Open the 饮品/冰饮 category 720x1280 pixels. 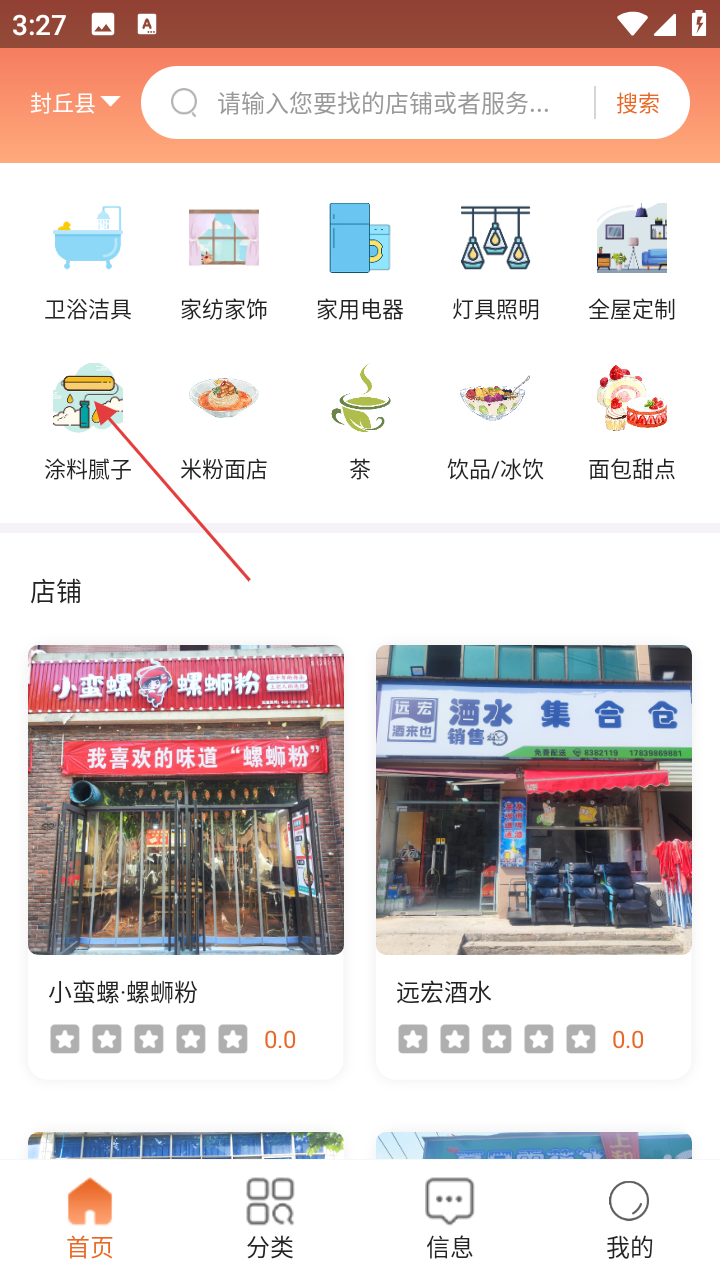[496, 420]
